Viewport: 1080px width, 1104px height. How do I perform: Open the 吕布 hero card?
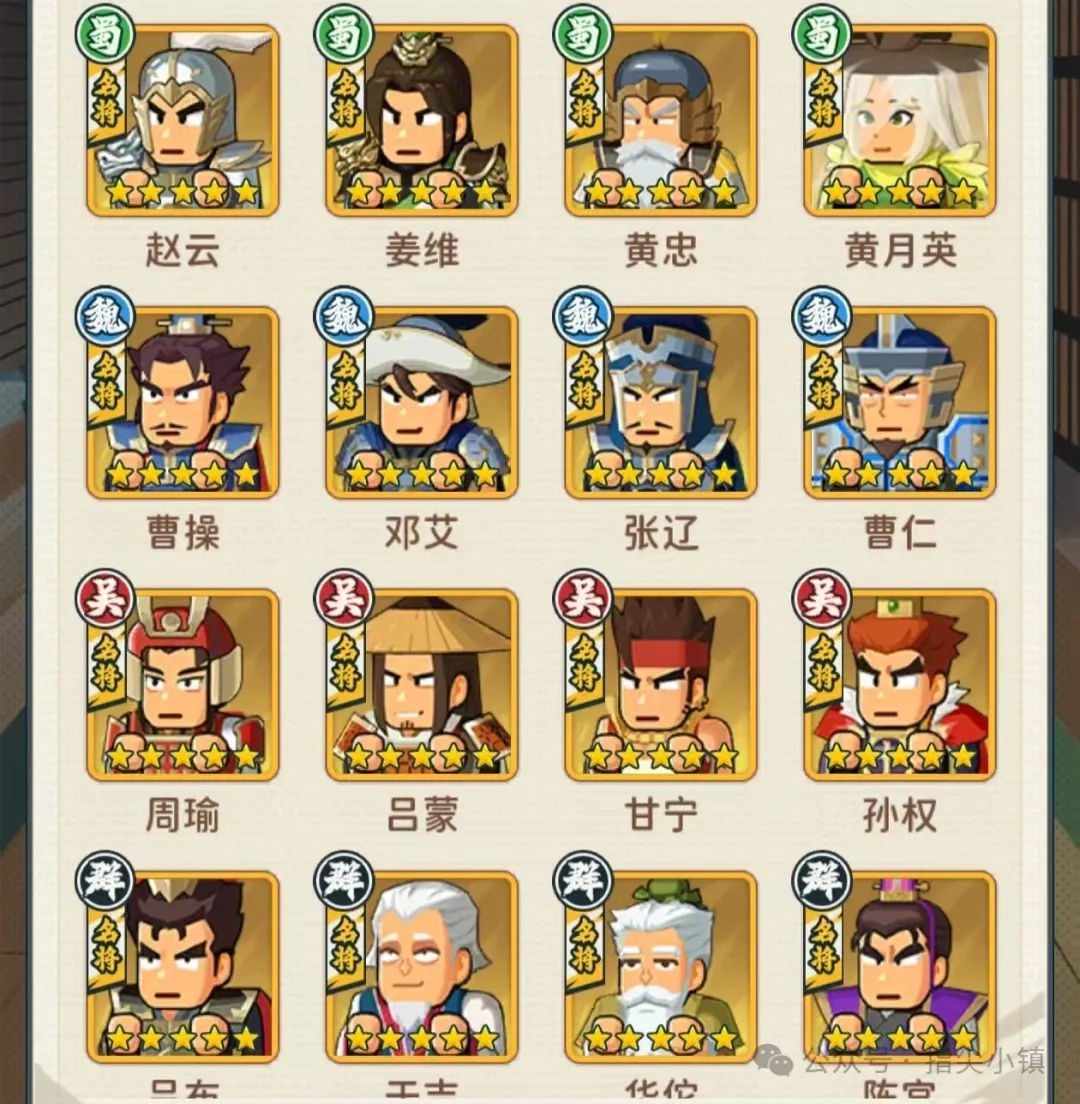(183, 967)
